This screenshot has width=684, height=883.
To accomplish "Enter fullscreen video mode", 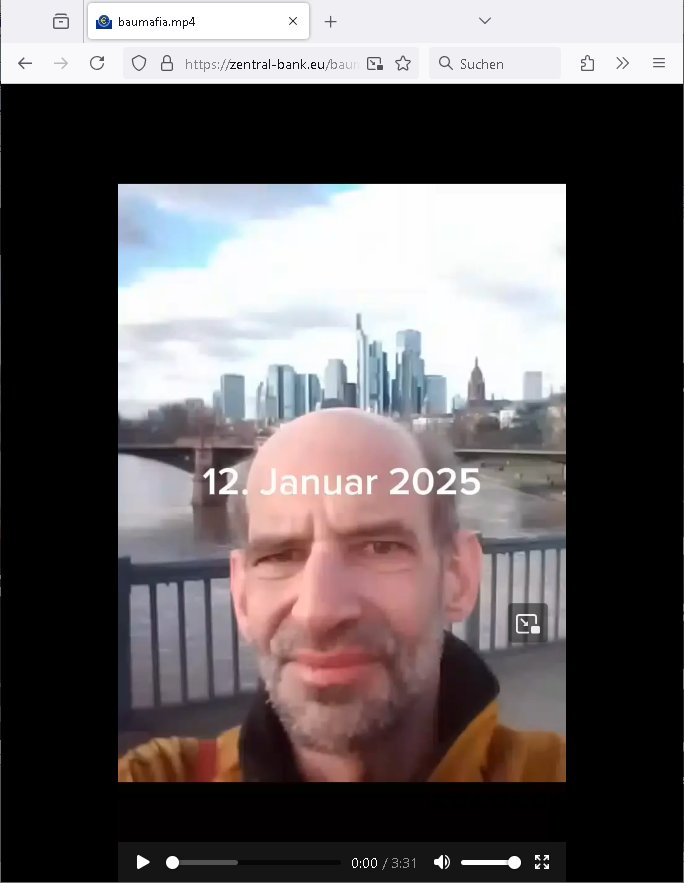I will [x=542, y=862].
